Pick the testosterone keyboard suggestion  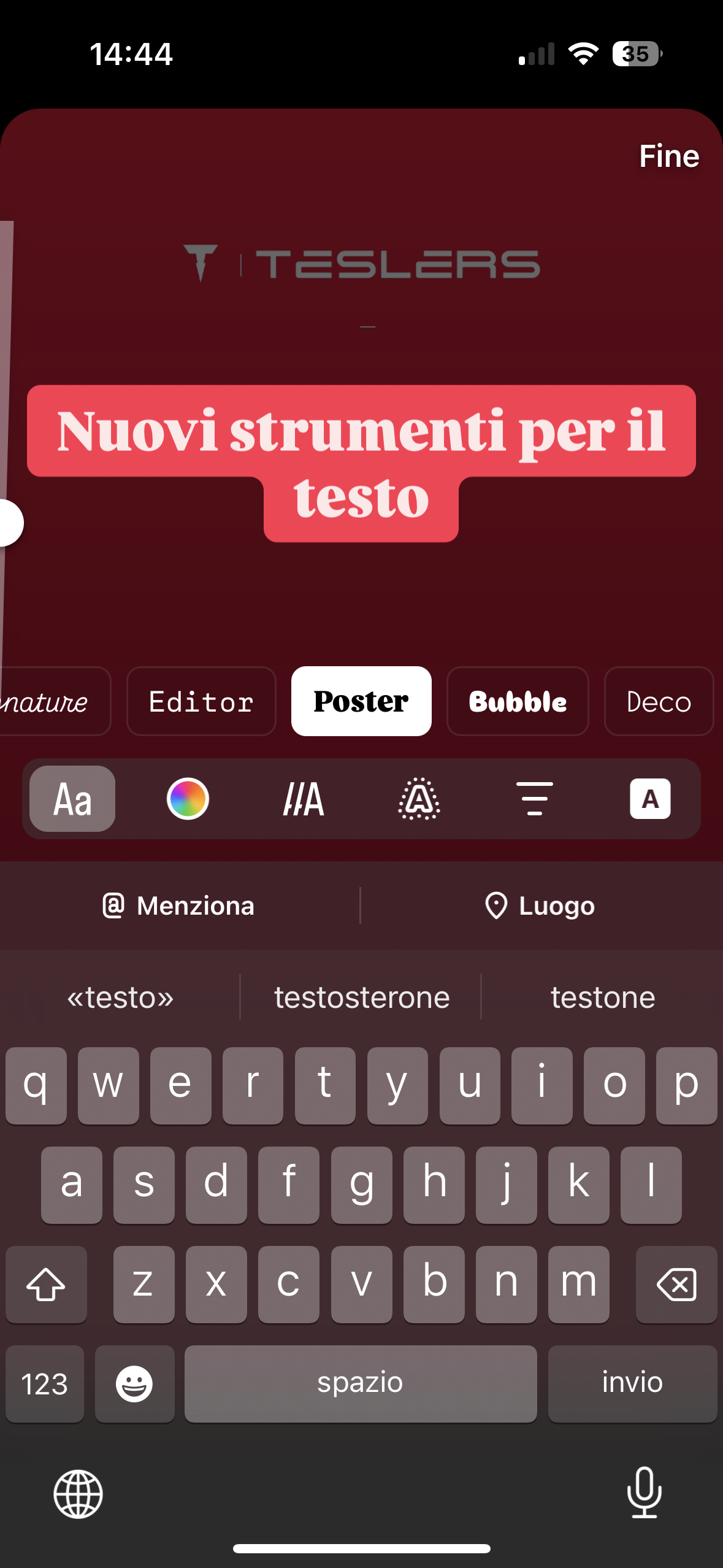362,997
